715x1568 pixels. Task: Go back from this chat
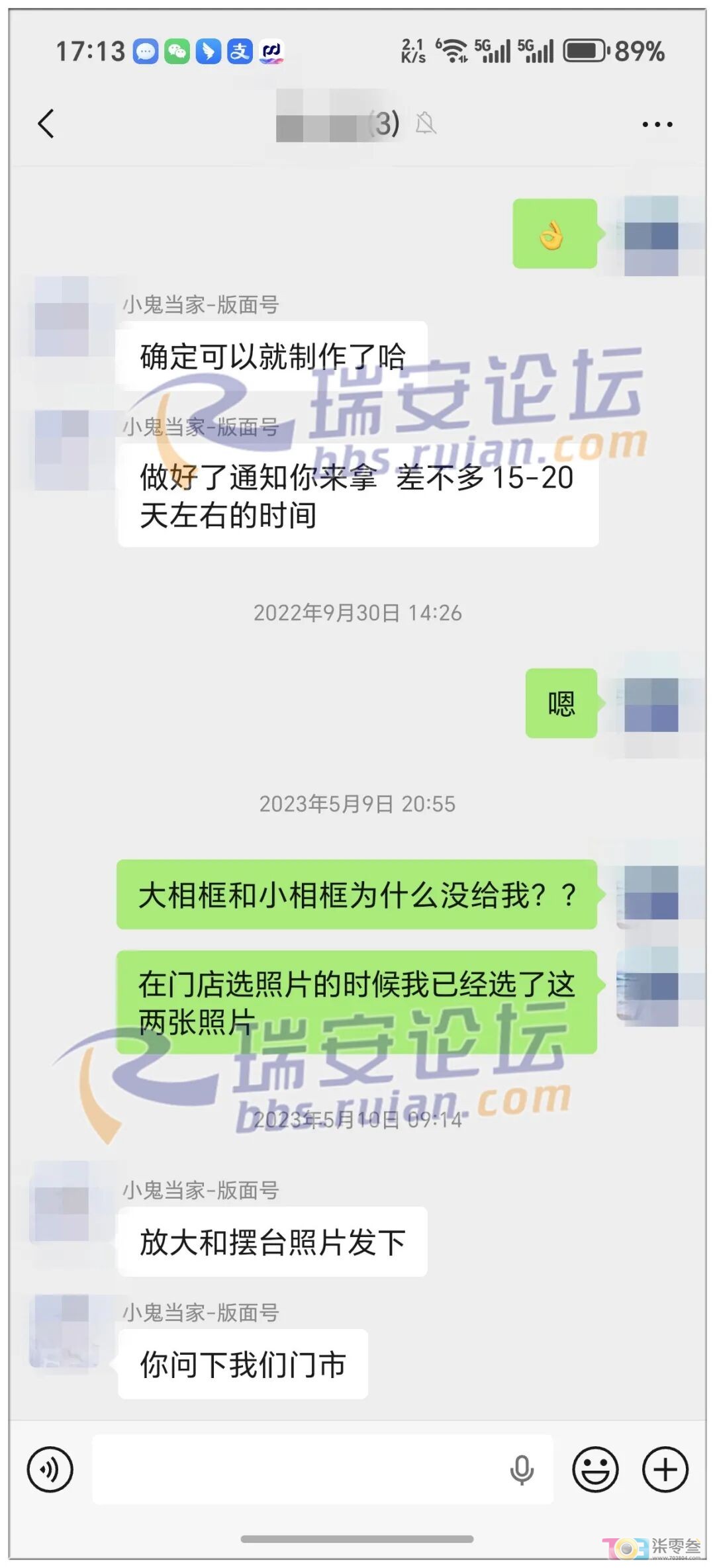[x=46, y=124]
